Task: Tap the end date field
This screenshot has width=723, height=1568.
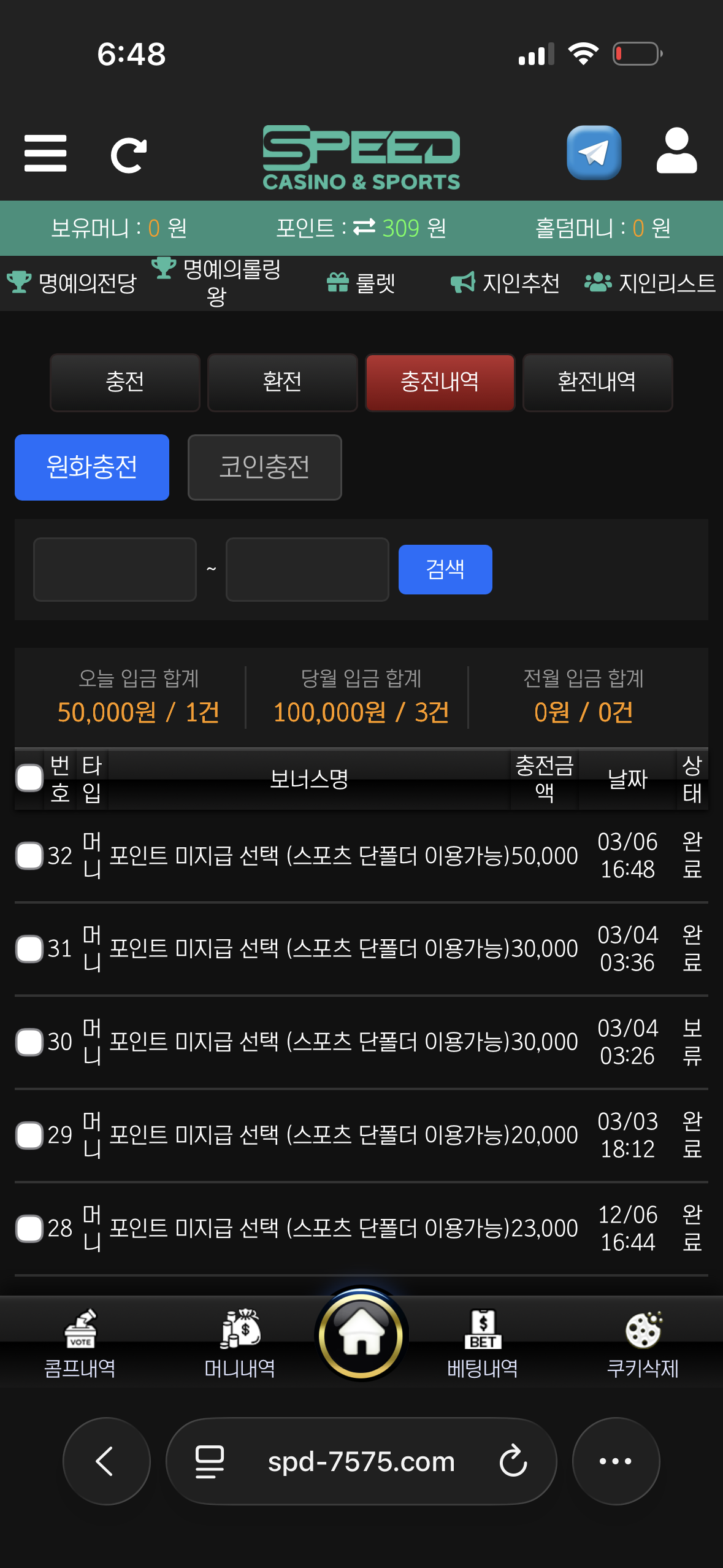Action: coord(307,569)
